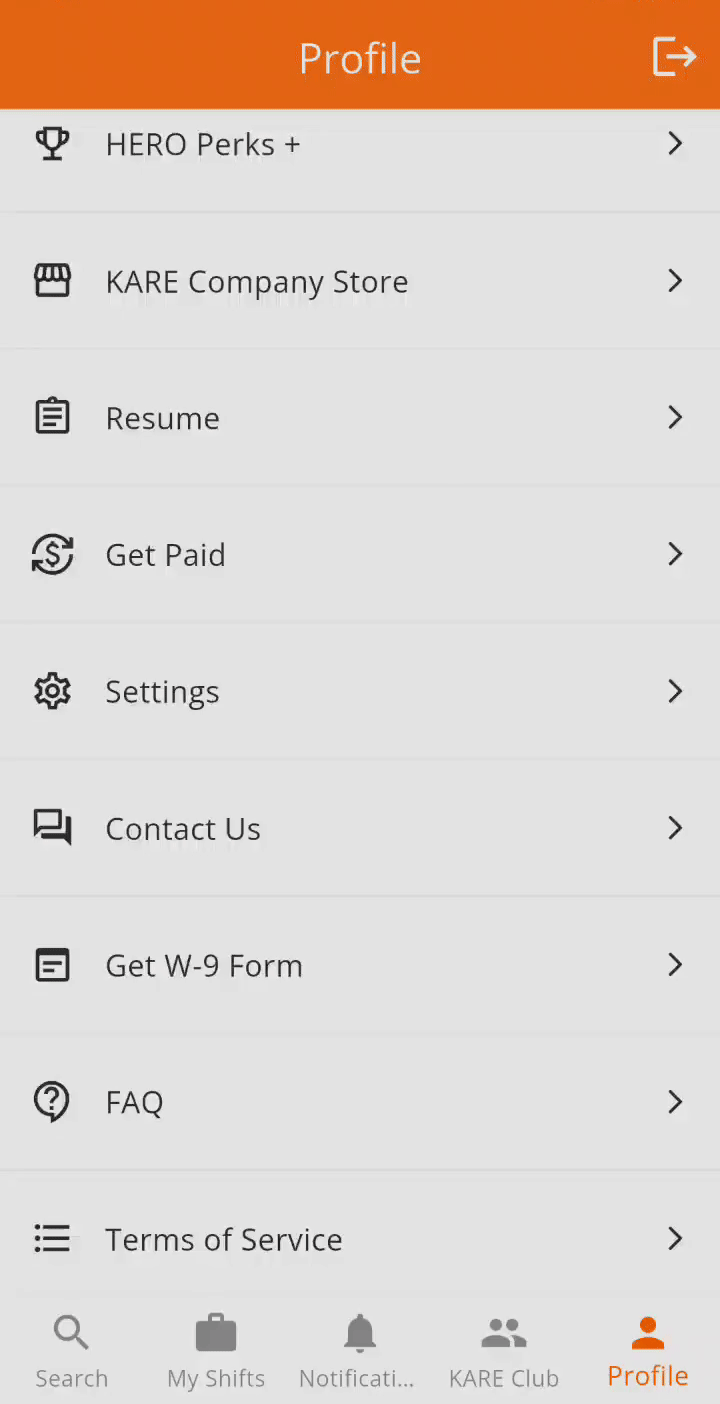Tap the logout icon in the header

tap(674, 56)
